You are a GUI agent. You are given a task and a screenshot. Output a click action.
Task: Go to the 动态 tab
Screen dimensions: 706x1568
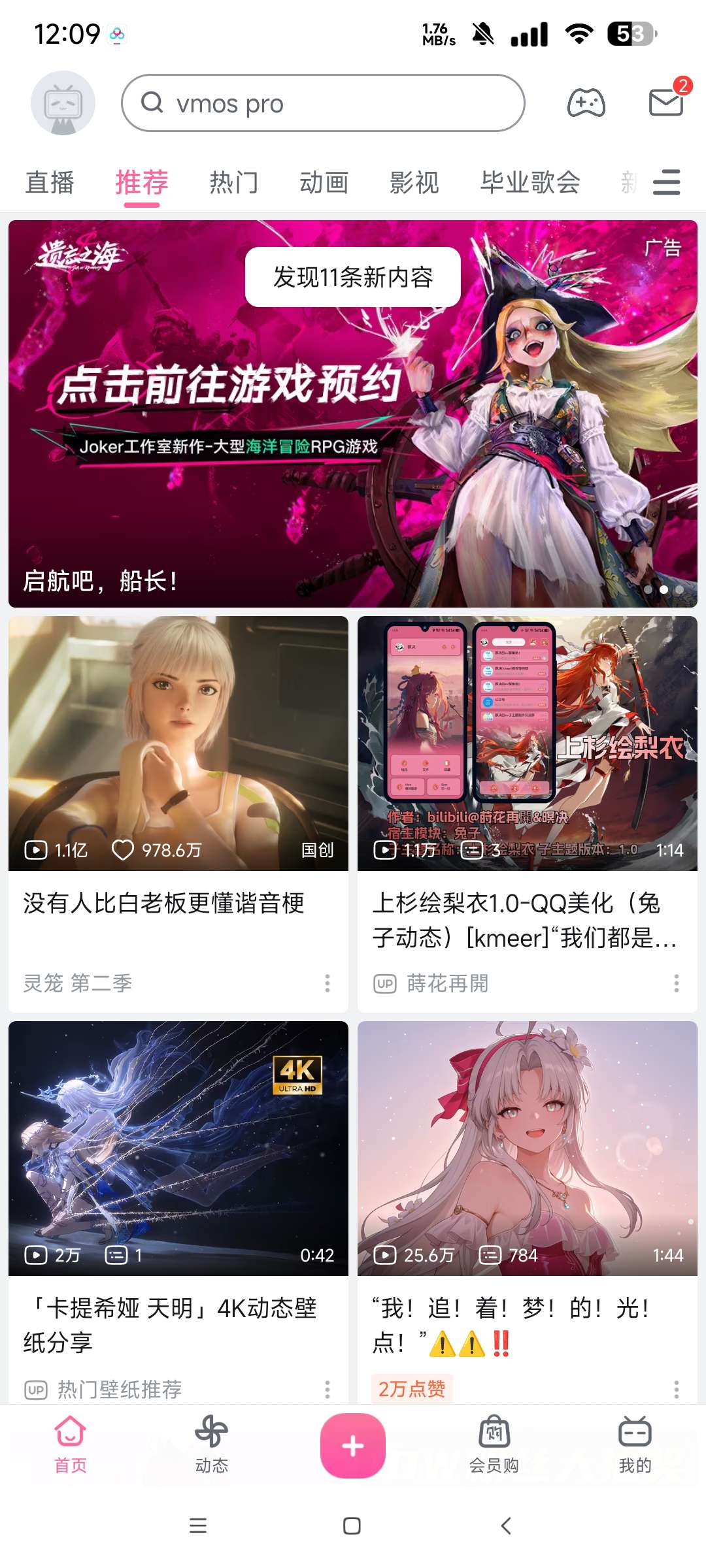point(212,1445)
